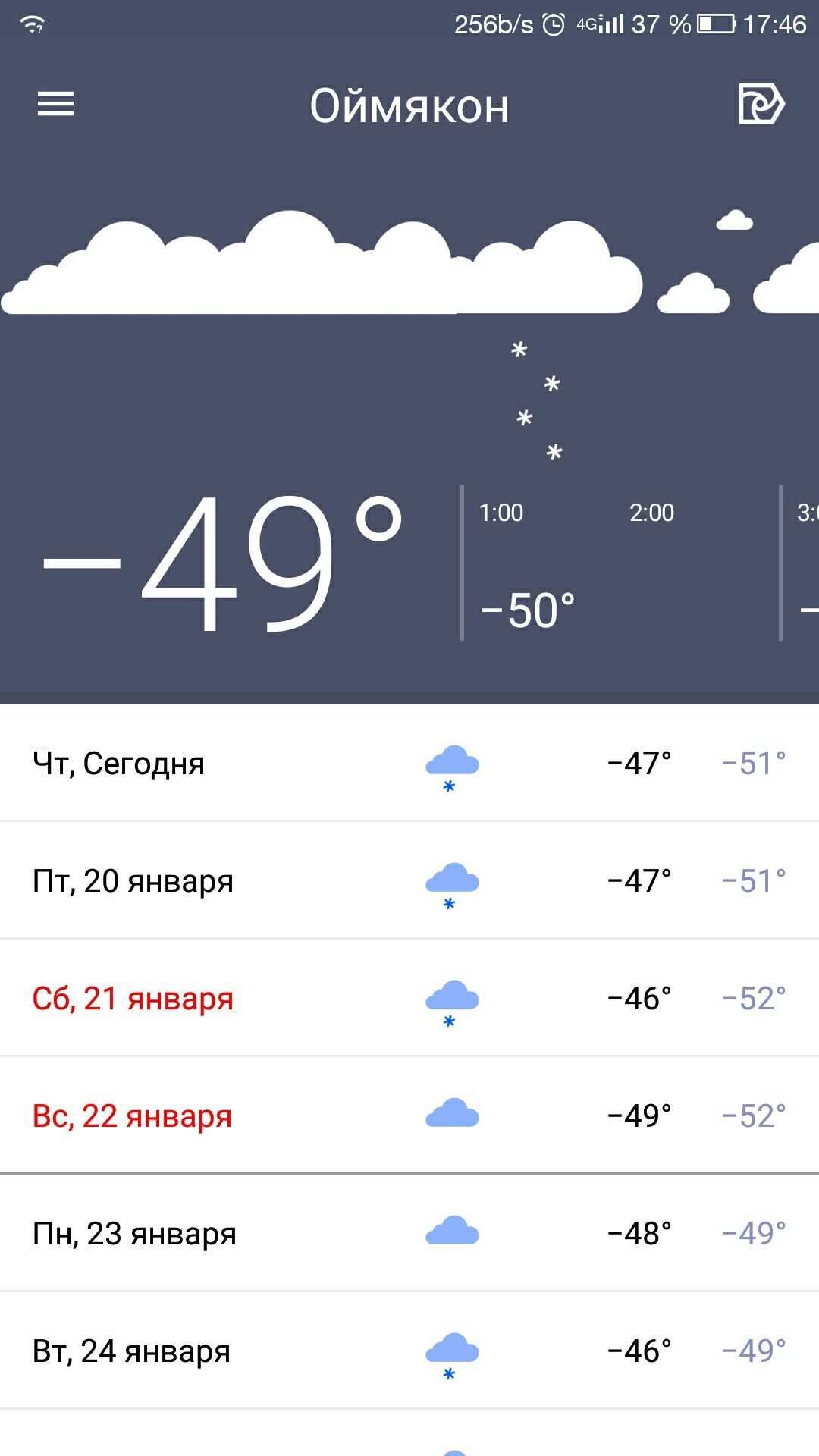819x1456 pixels.
Task: Open the hamburger navigation menu
Action: [56, 104]
